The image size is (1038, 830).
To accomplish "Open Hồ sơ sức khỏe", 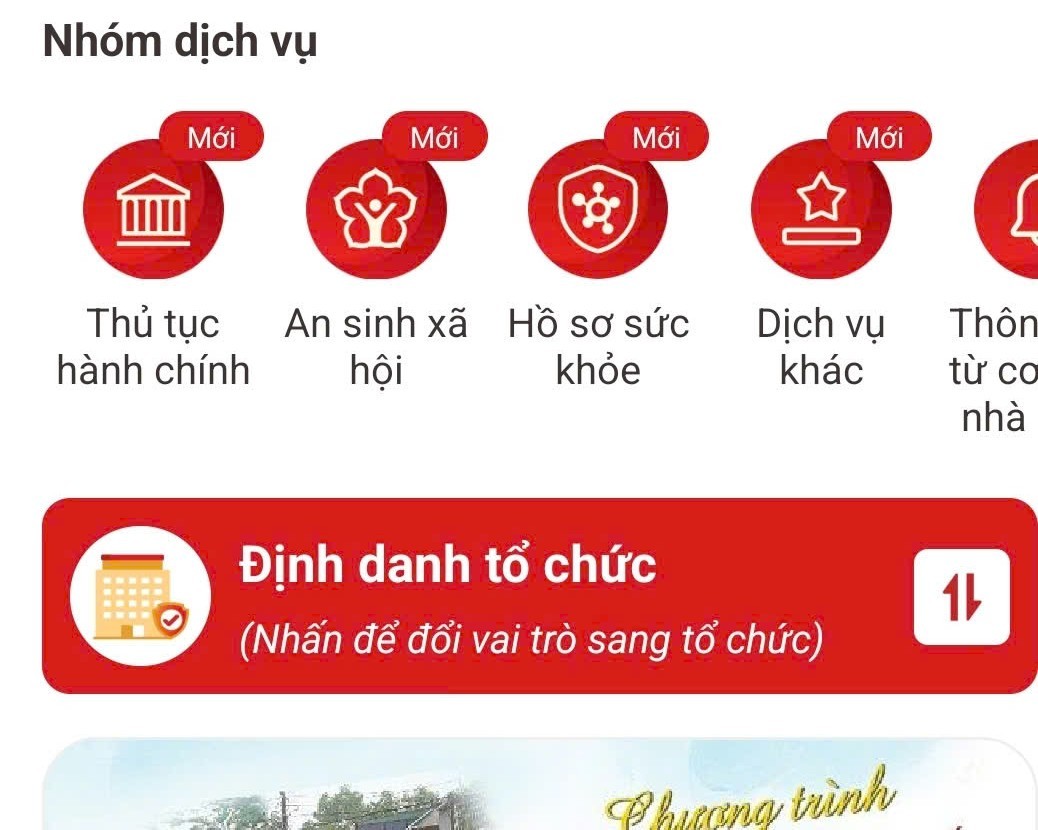I will tap(598, 209).
